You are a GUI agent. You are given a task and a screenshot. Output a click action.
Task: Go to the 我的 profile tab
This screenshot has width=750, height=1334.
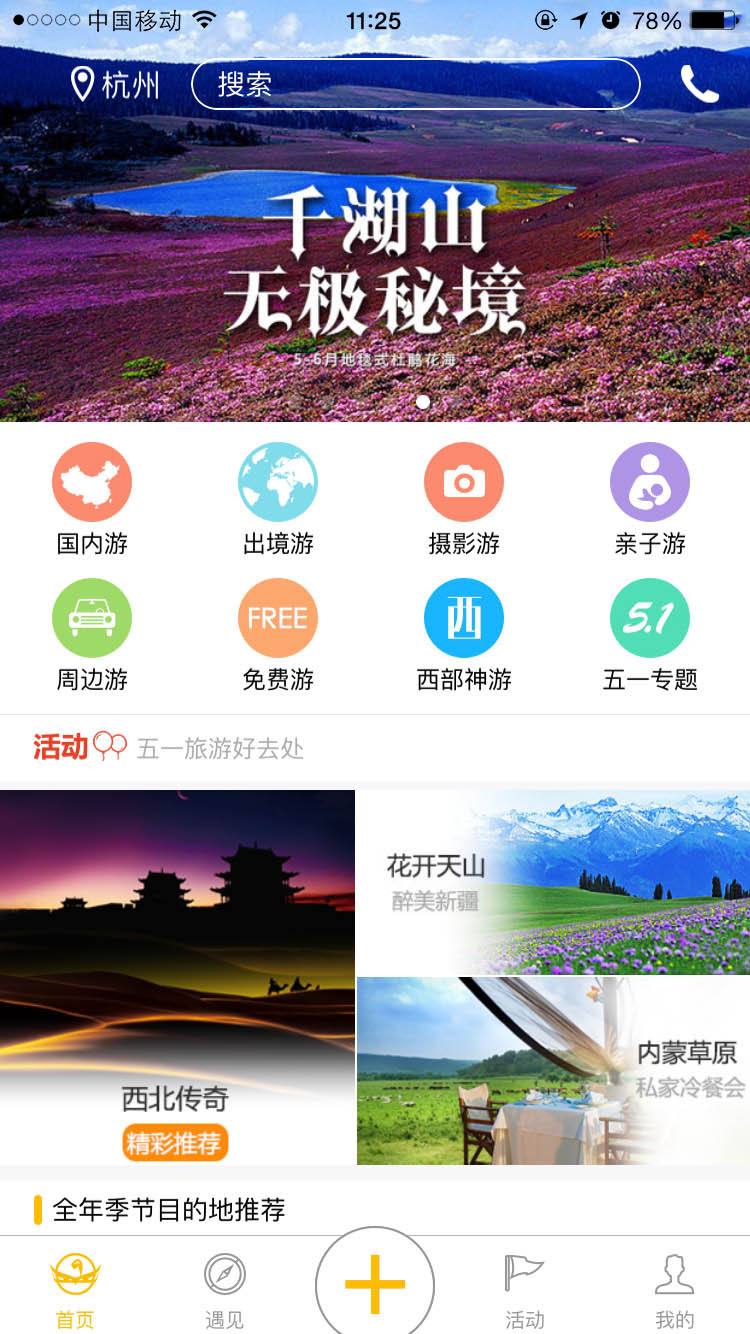pos(674,1290)
